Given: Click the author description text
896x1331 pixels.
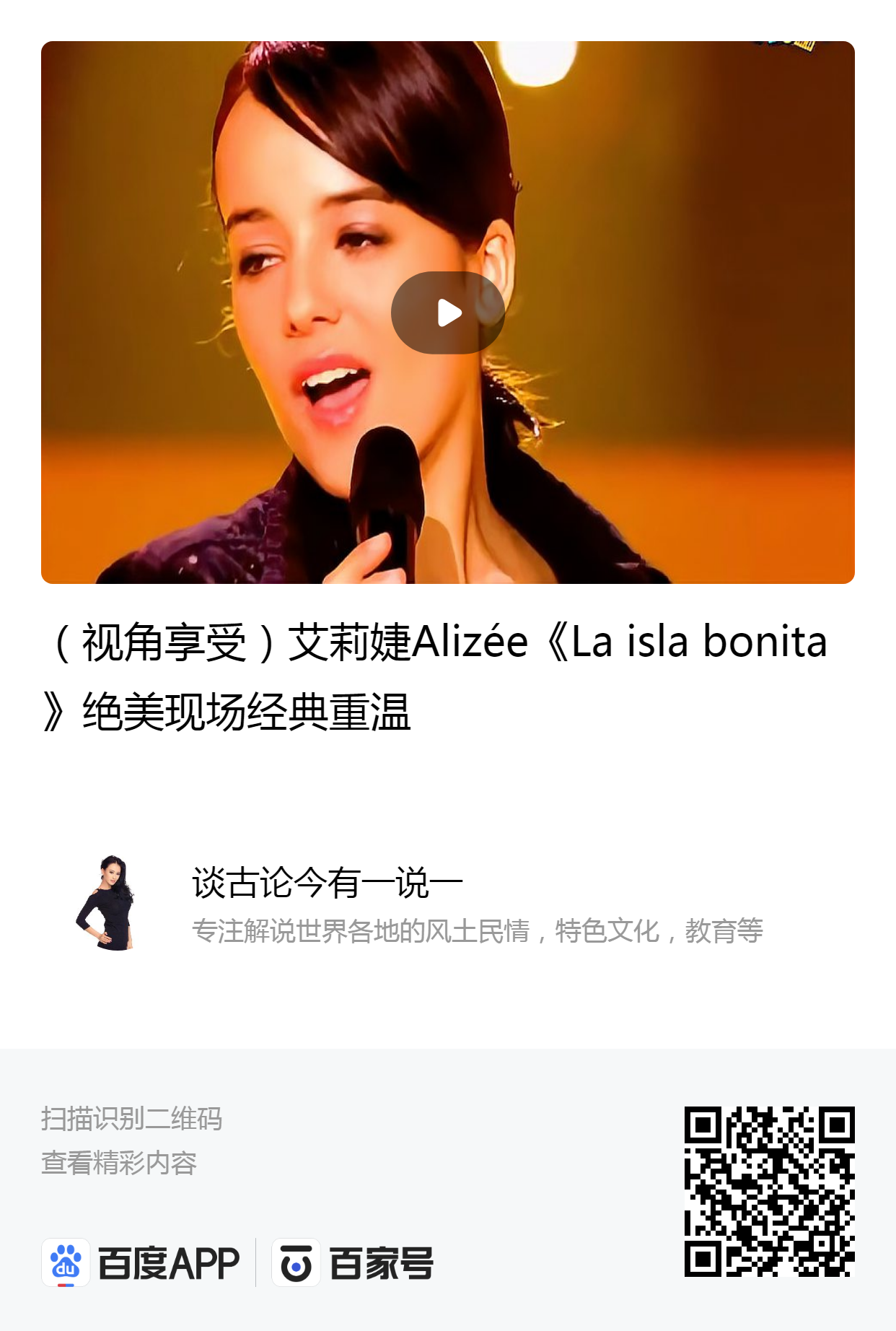Looking at the screenshot, I should (x=480, y=931).
